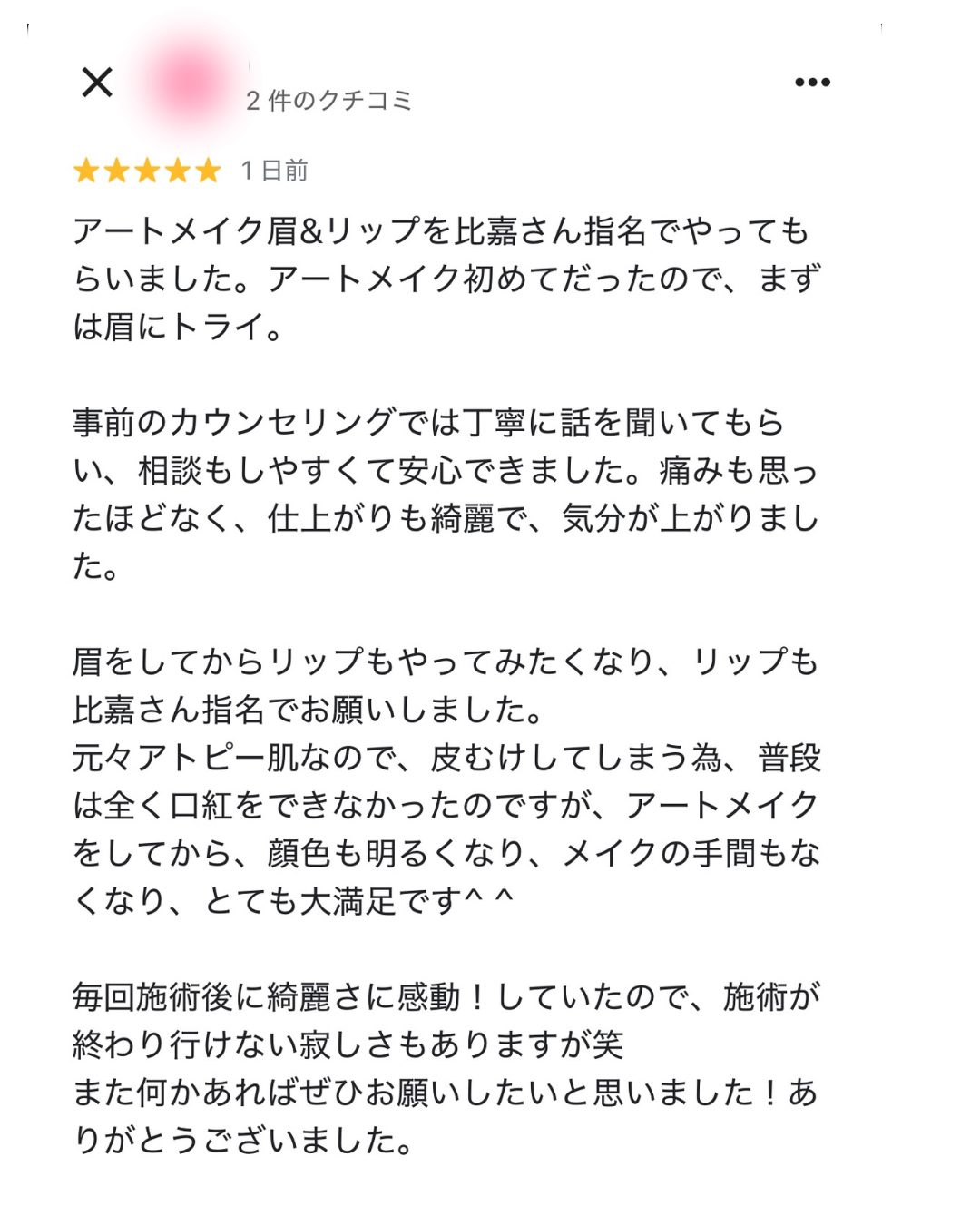The image size is (980, 1225).
Task: Open the three-dot overflow menu
Action: click(x=812, y=83)
